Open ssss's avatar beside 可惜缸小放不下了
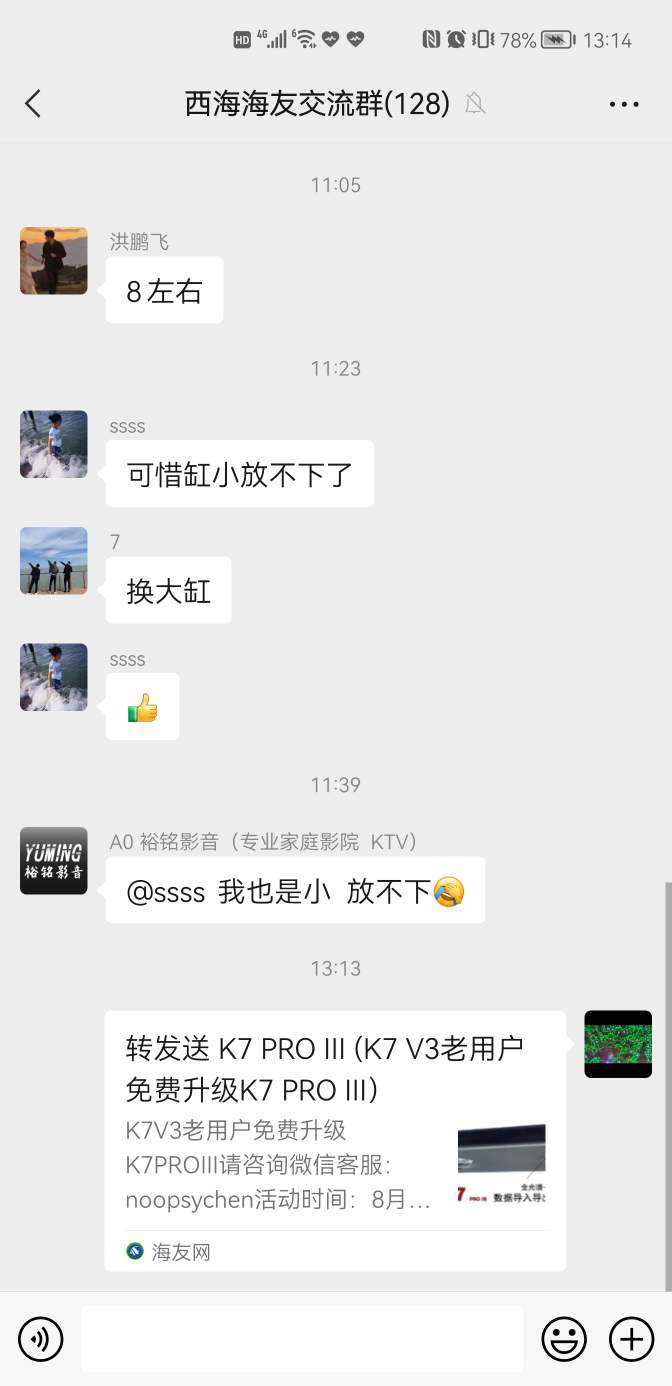The height and width of the screenshot is (1386, 672). click(54, 444)
